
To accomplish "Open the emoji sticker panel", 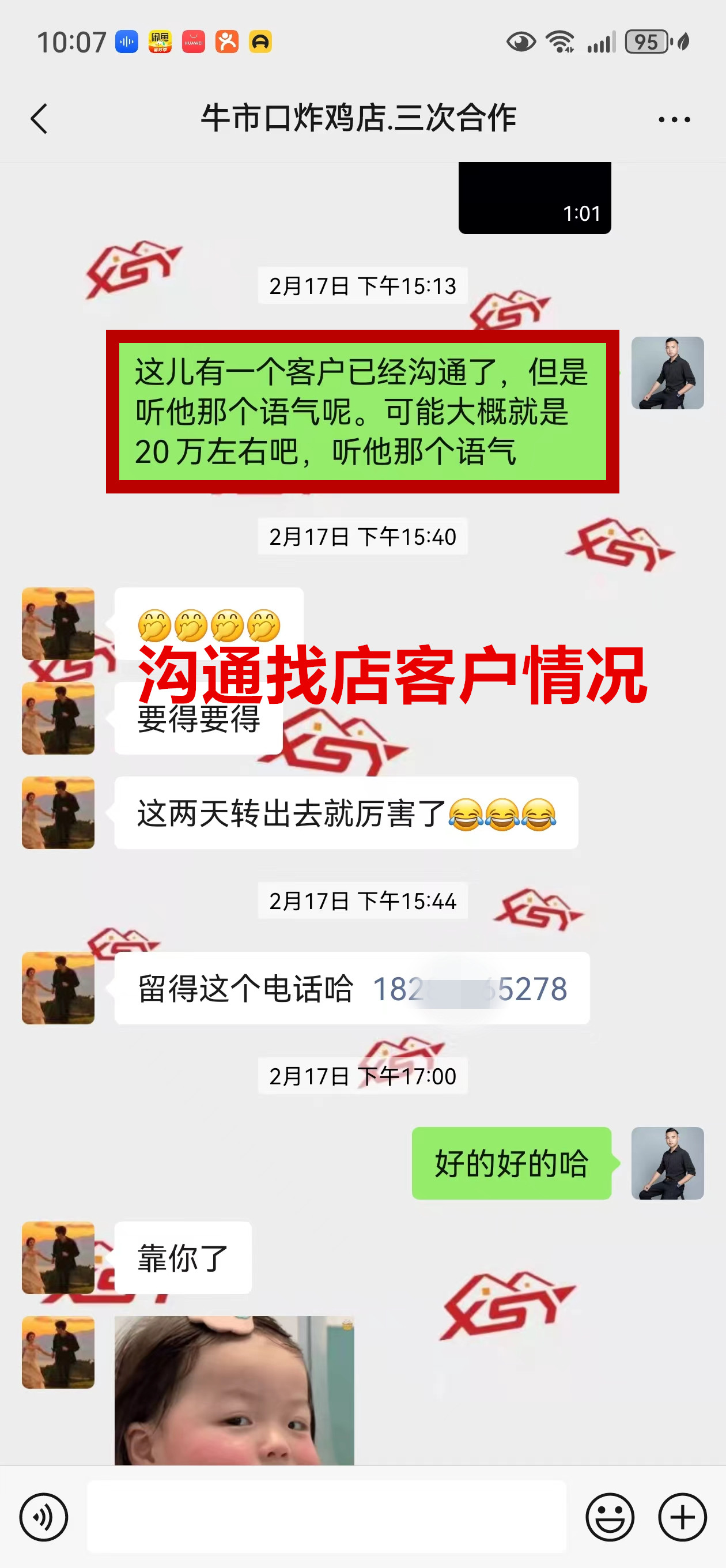I will [610, 1517].
